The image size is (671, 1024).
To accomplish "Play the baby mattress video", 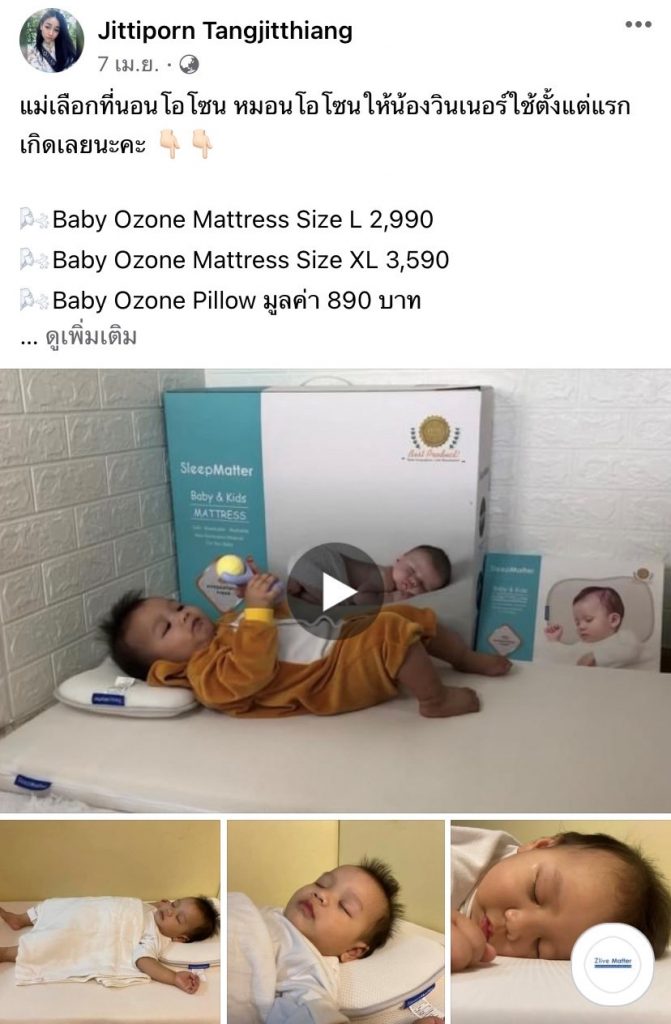I will [335, 590].
